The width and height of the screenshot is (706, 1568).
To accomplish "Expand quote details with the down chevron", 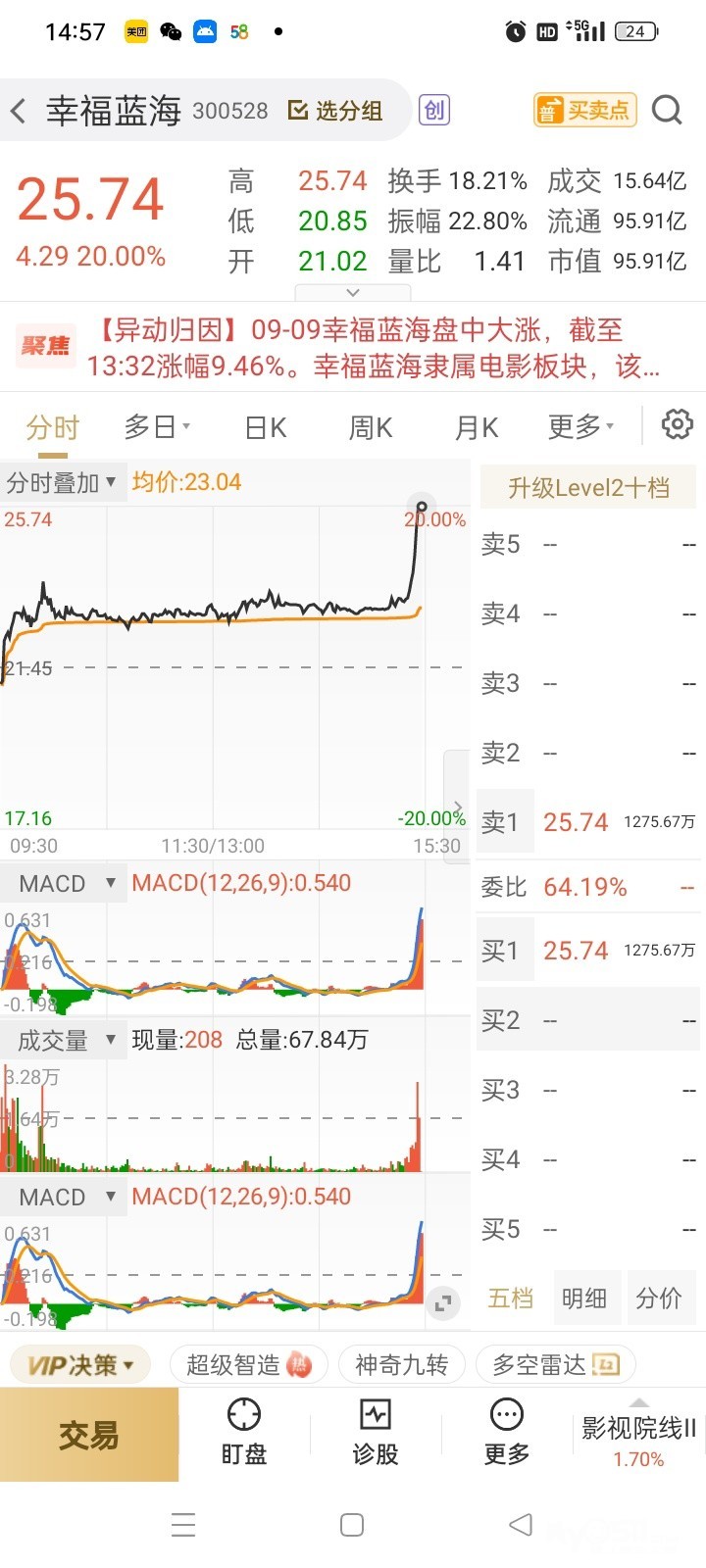I will click(353, 292).
